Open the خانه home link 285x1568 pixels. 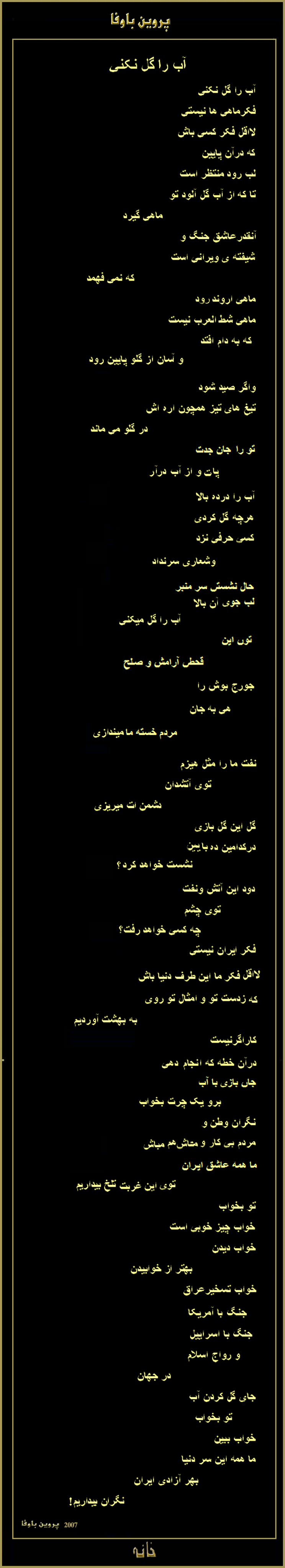(x=144, y=1550)
